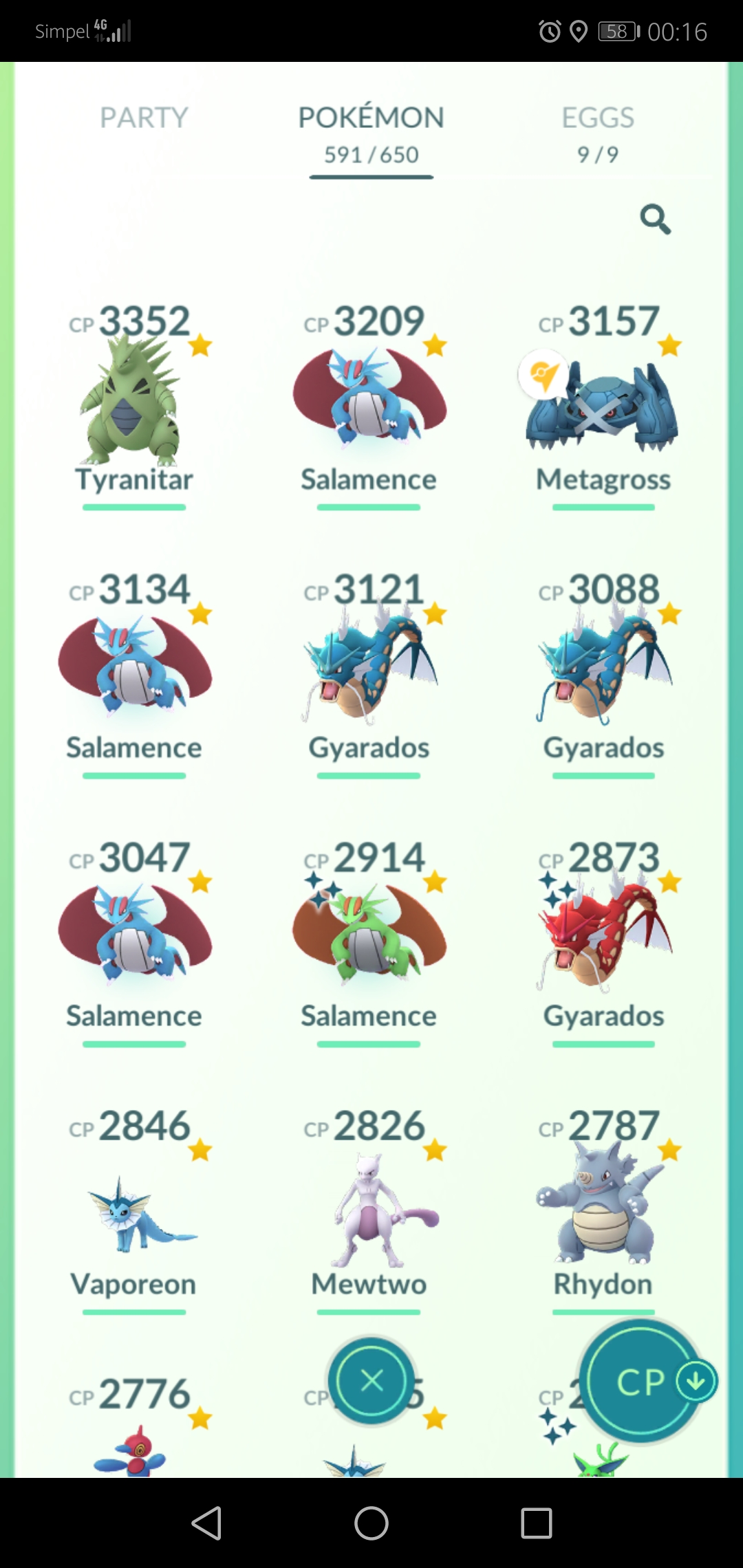
Task: Open shiny Salamence with CP 2914
Action: (369, 942)
